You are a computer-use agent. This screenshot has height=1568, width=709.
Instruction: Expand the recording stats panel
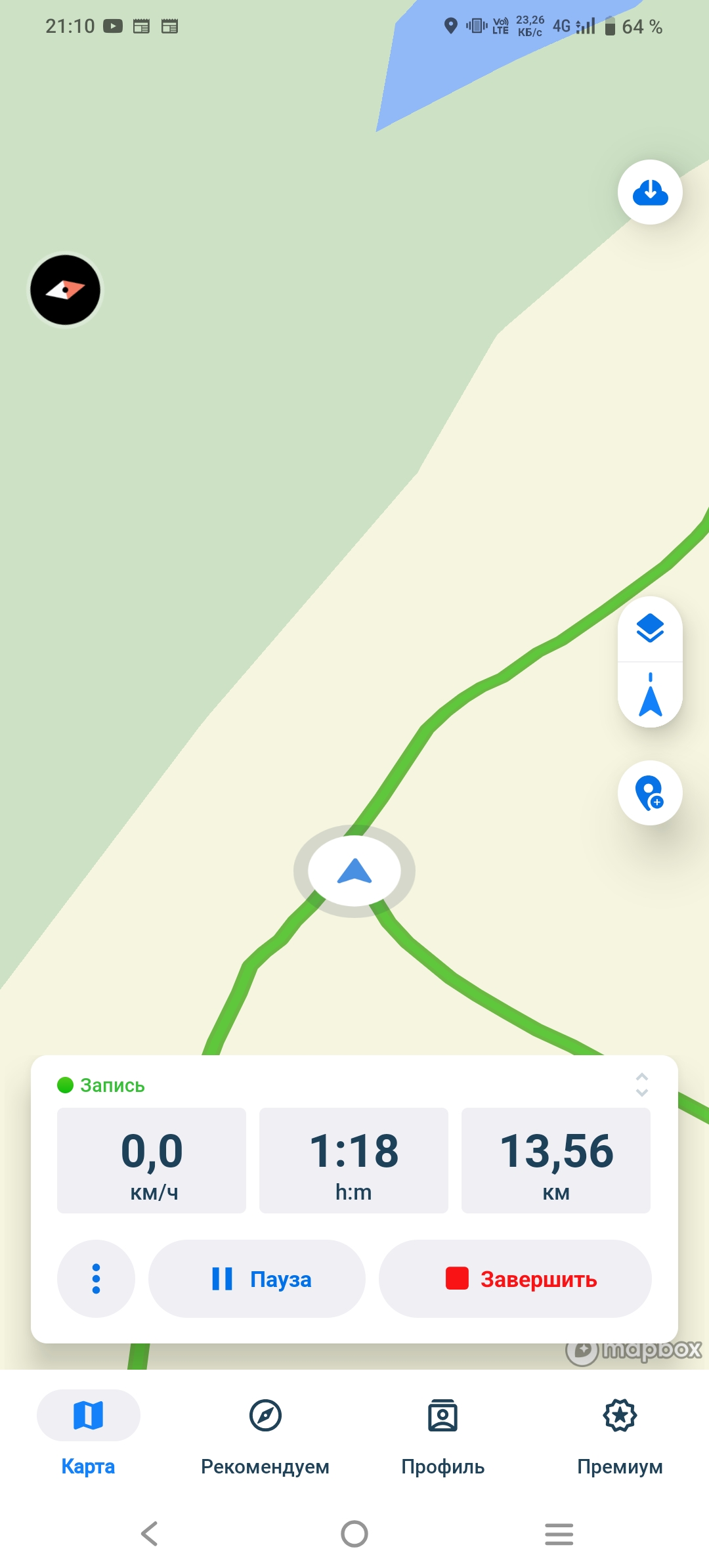pos(641,1085)
